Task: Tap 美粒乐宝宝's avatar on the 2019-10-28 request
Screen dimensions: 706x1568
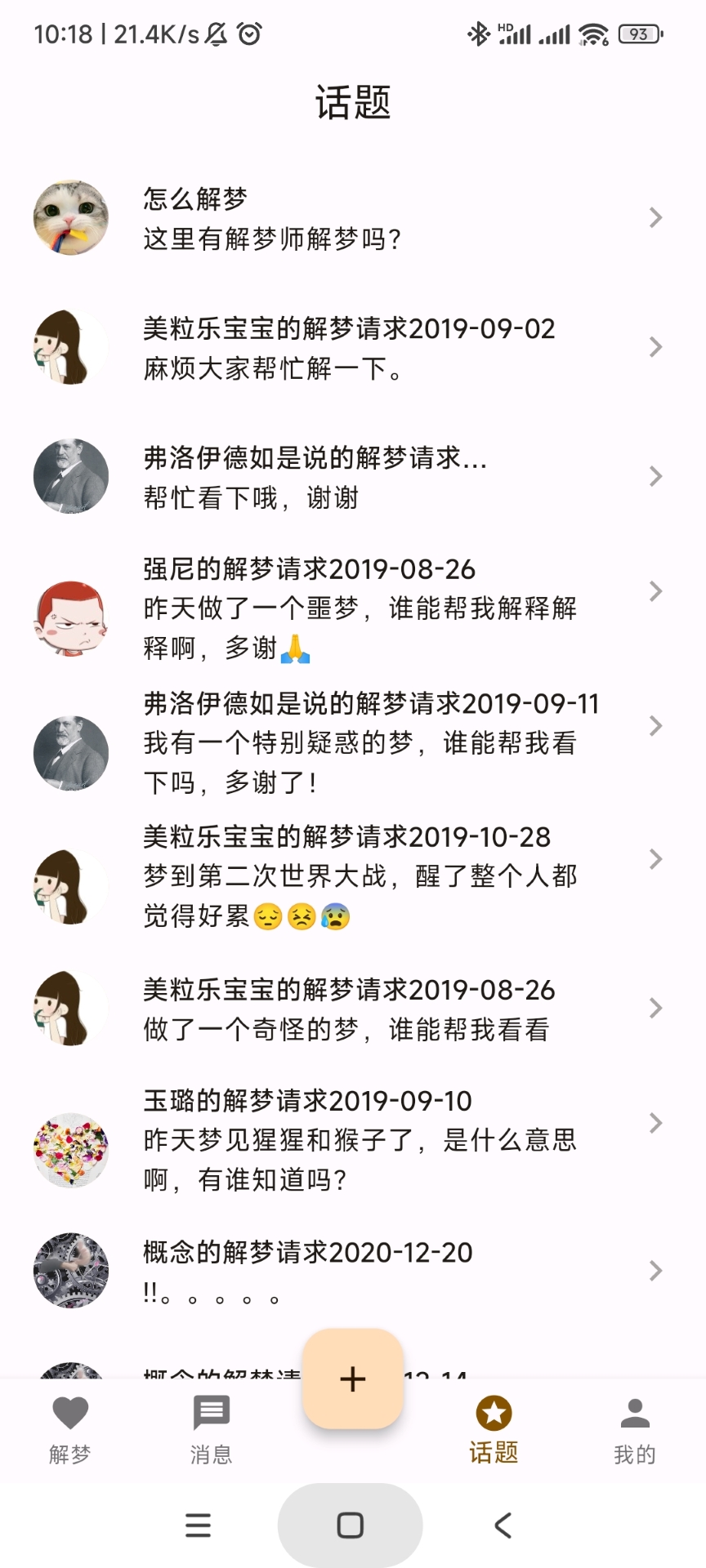Action: point(70,886)
